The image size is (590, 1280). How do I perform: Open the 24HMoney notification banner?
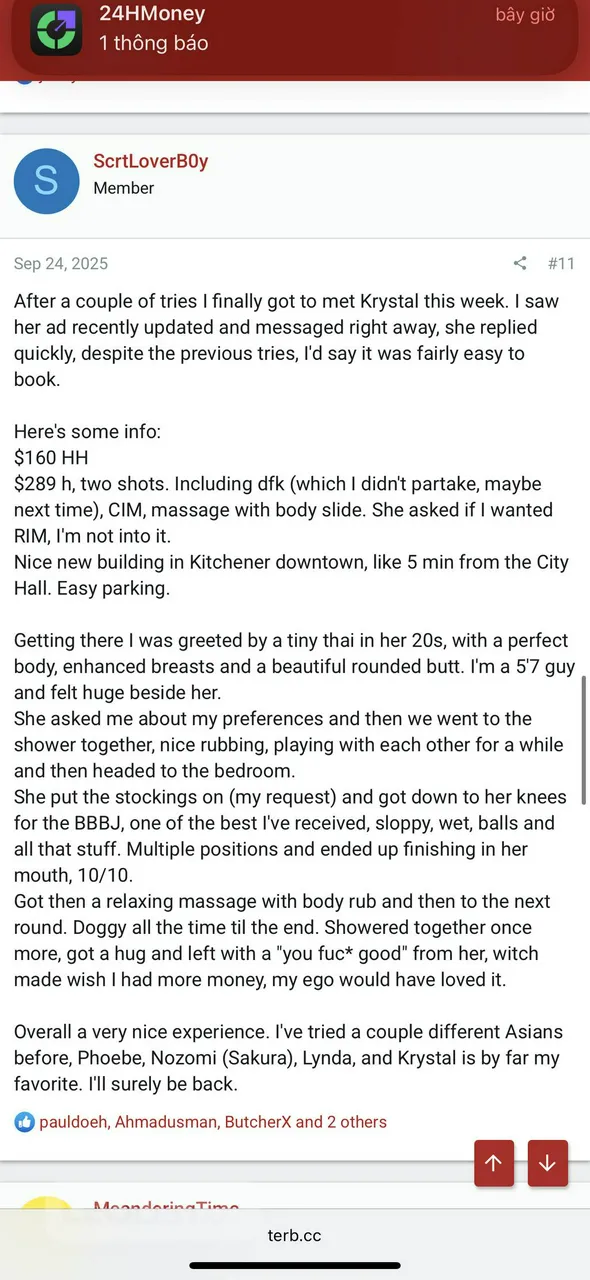point(295,32)
